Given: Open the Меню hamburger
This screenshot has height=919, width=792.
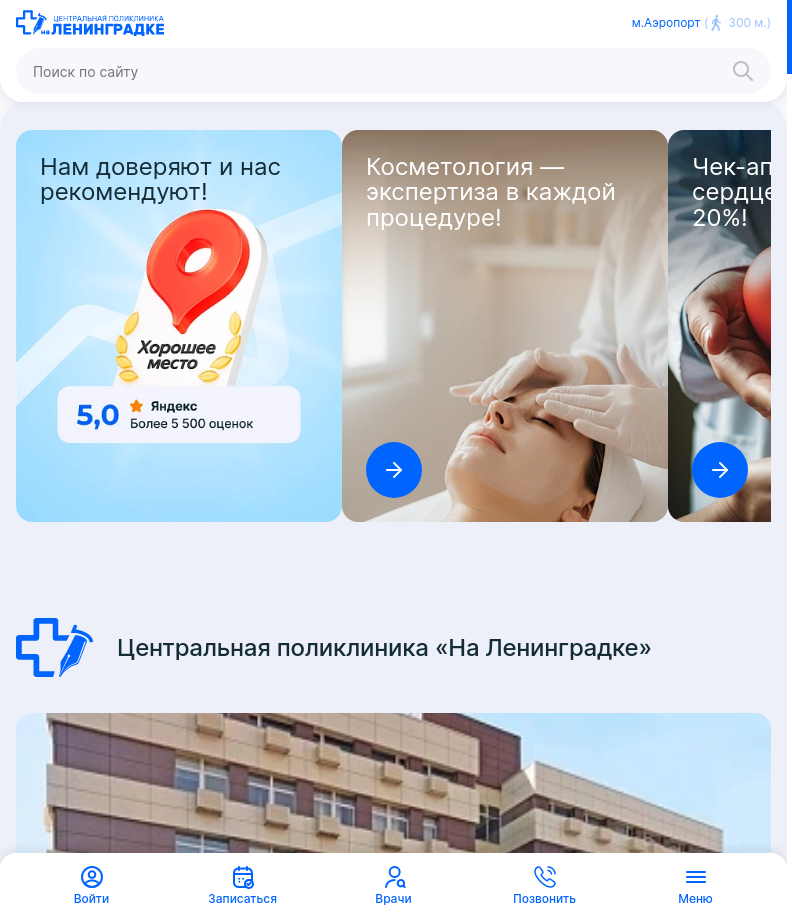Looking at the screenshot, I should (x=695, y=885).
